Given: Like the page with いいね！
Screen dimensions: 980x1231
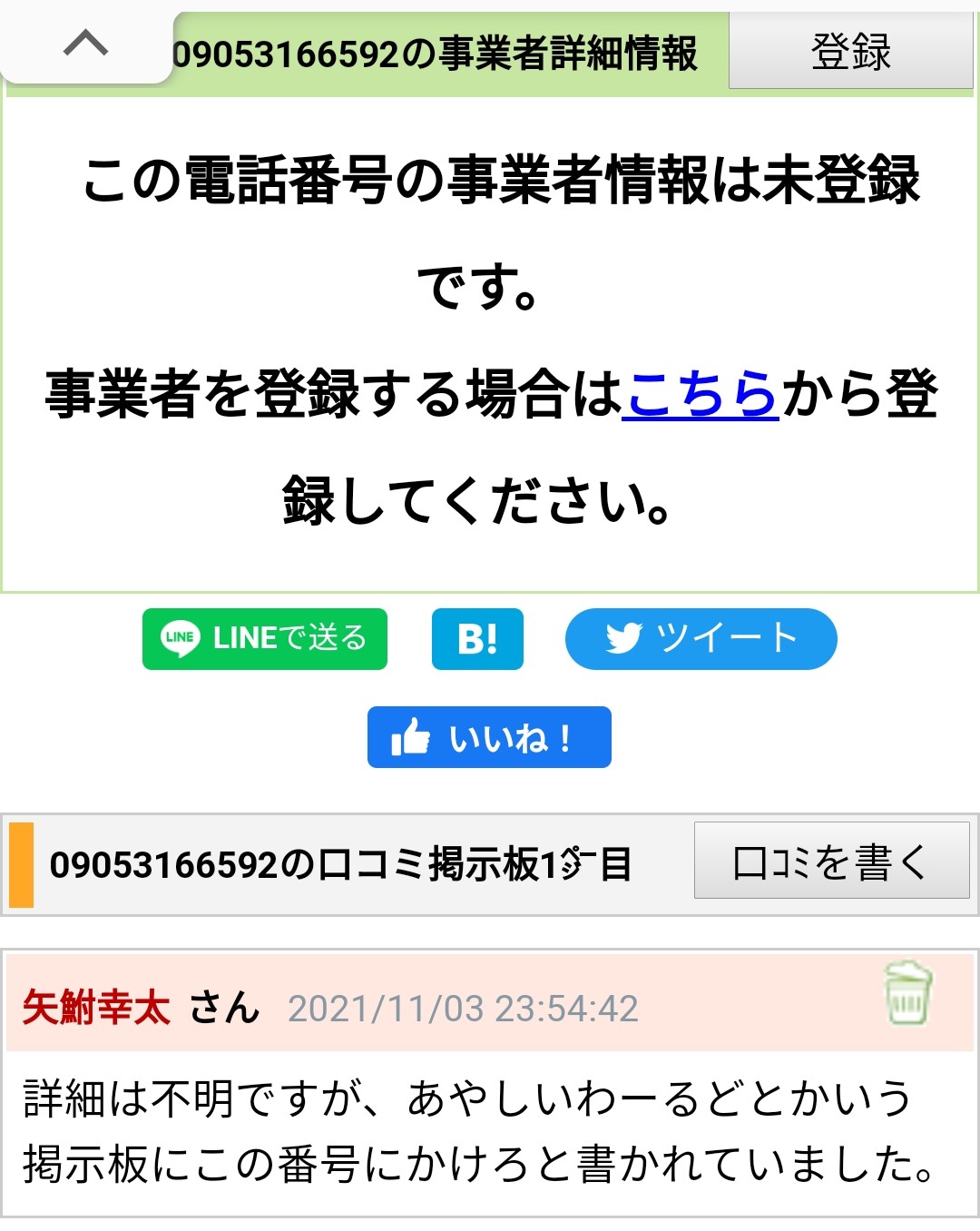Looking at the screenshot, I should (x=489, y=737).
